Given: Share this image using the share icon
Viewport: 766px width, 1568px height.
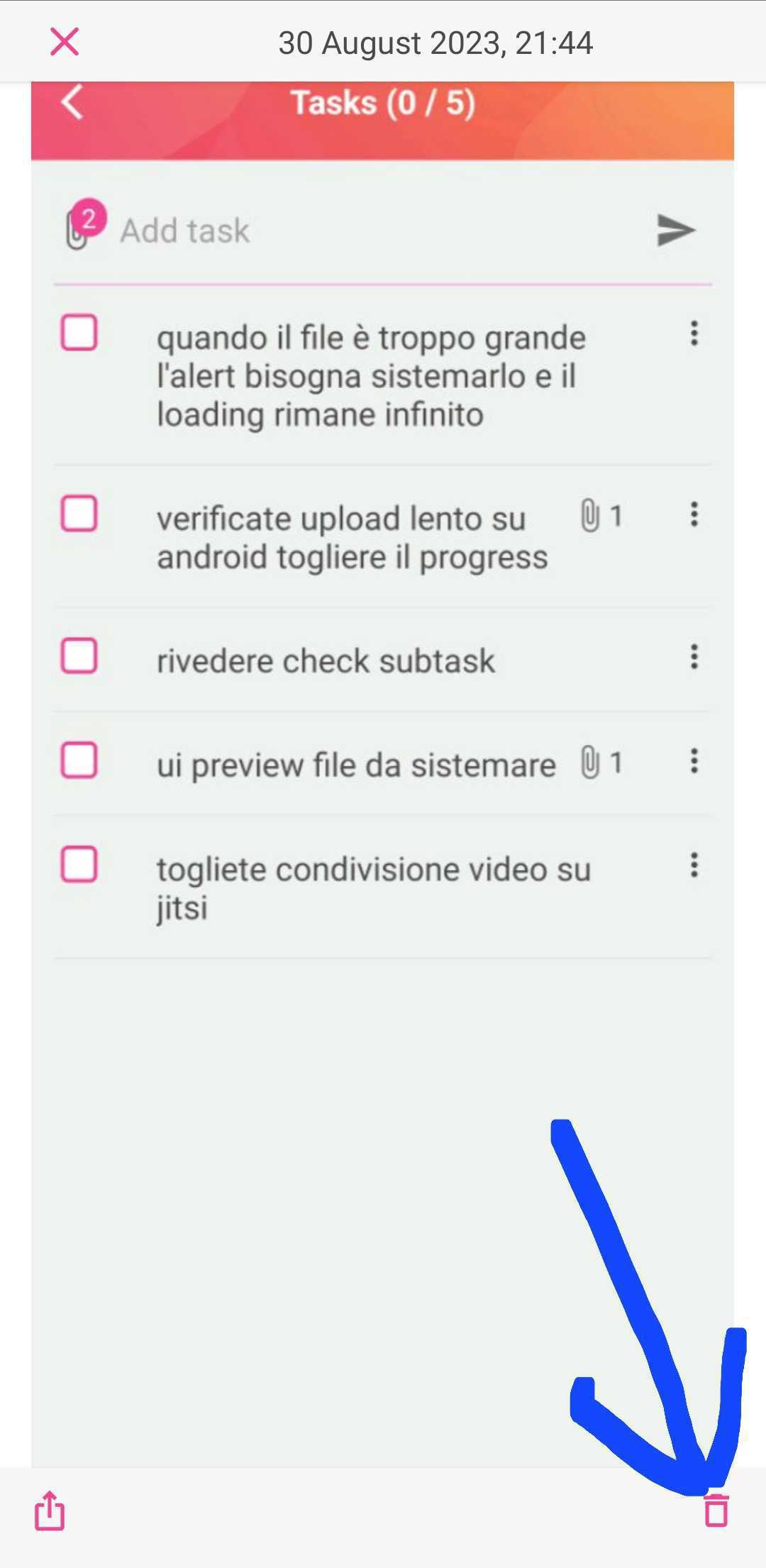Looking at the screenshot, I should tap(50, 1511).
